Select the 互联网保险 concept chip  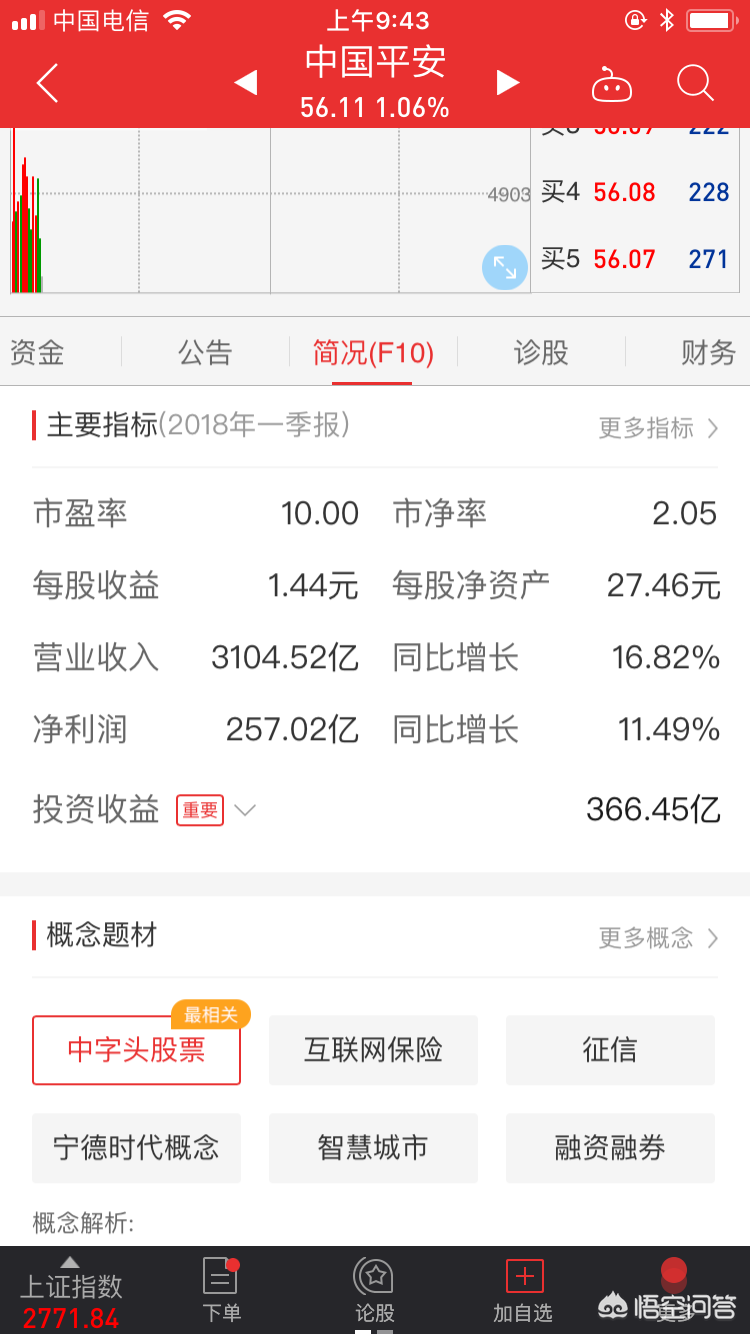tap(373, 1050)
